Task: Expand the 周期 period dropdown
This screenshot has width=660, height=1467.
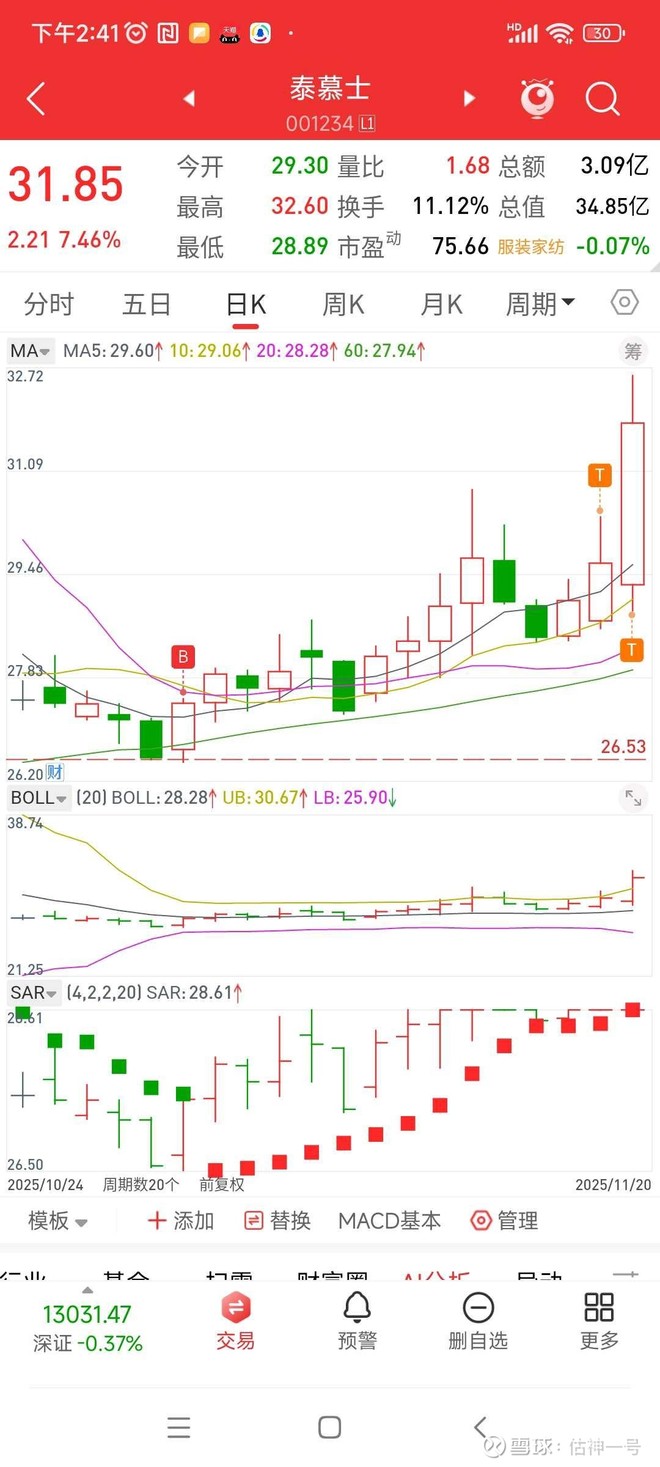Action: (x=540, y=304)
